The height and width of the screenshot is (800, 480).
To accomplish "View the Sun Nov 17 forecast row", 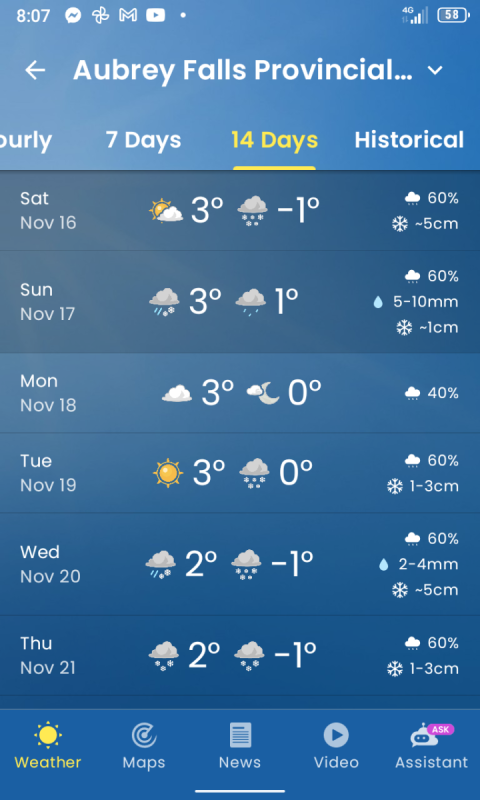I will 240,302.
